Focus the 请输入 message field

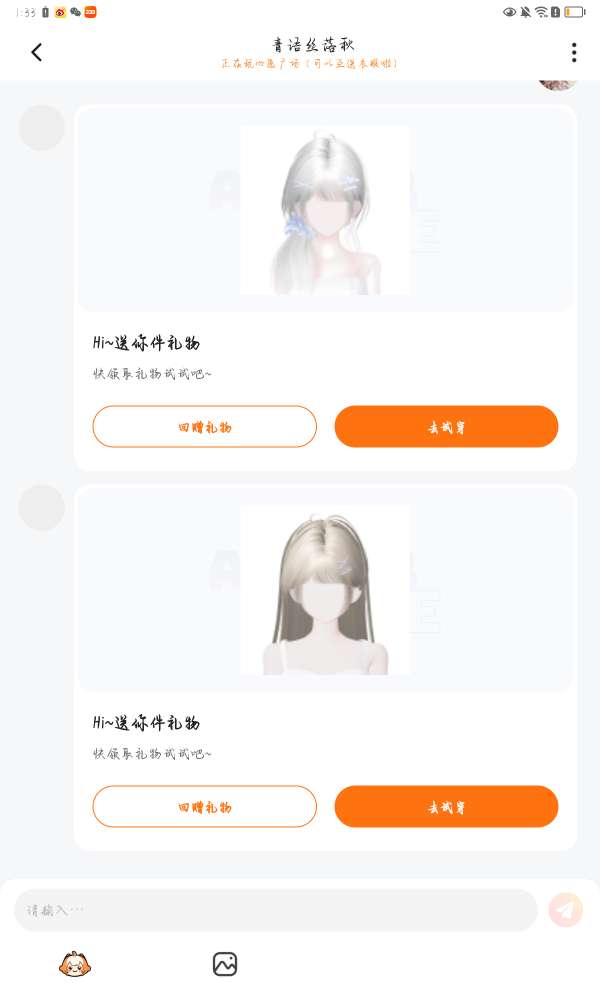pos(275,910)
